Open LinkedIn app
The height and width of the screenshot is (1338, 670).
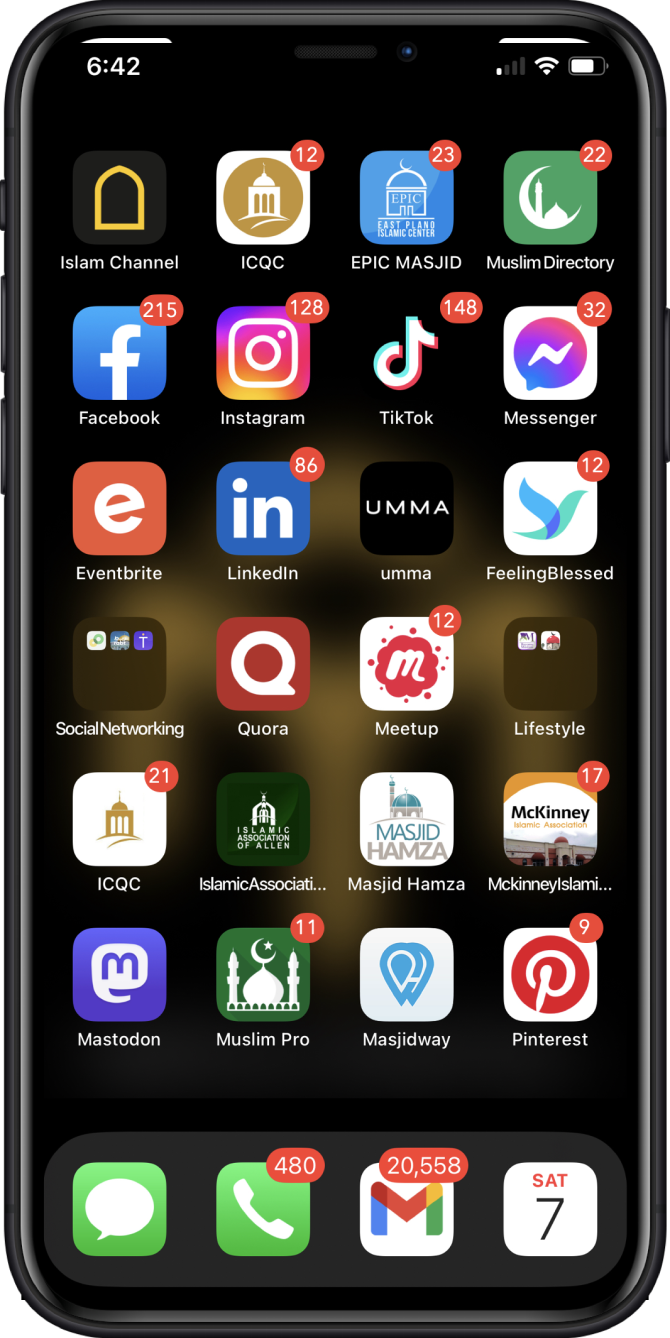[263, 508]
